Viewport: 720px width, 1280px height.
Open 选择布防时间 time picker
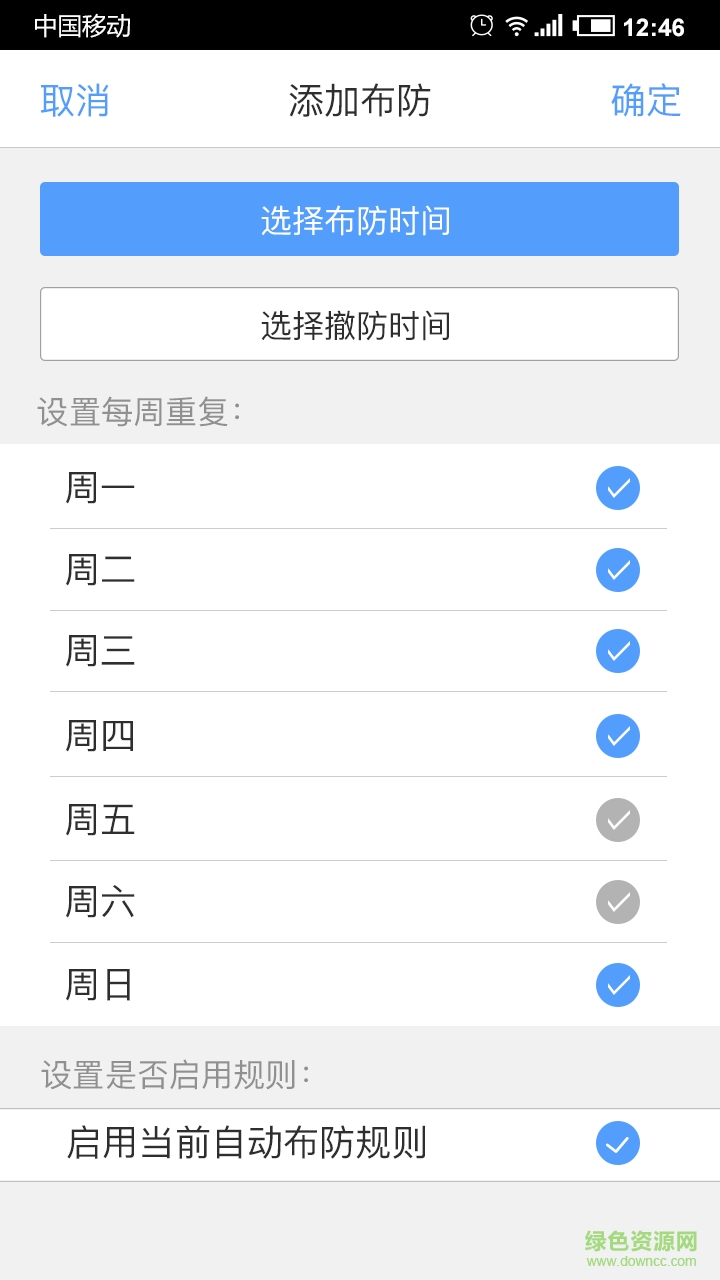coord(359,219)
